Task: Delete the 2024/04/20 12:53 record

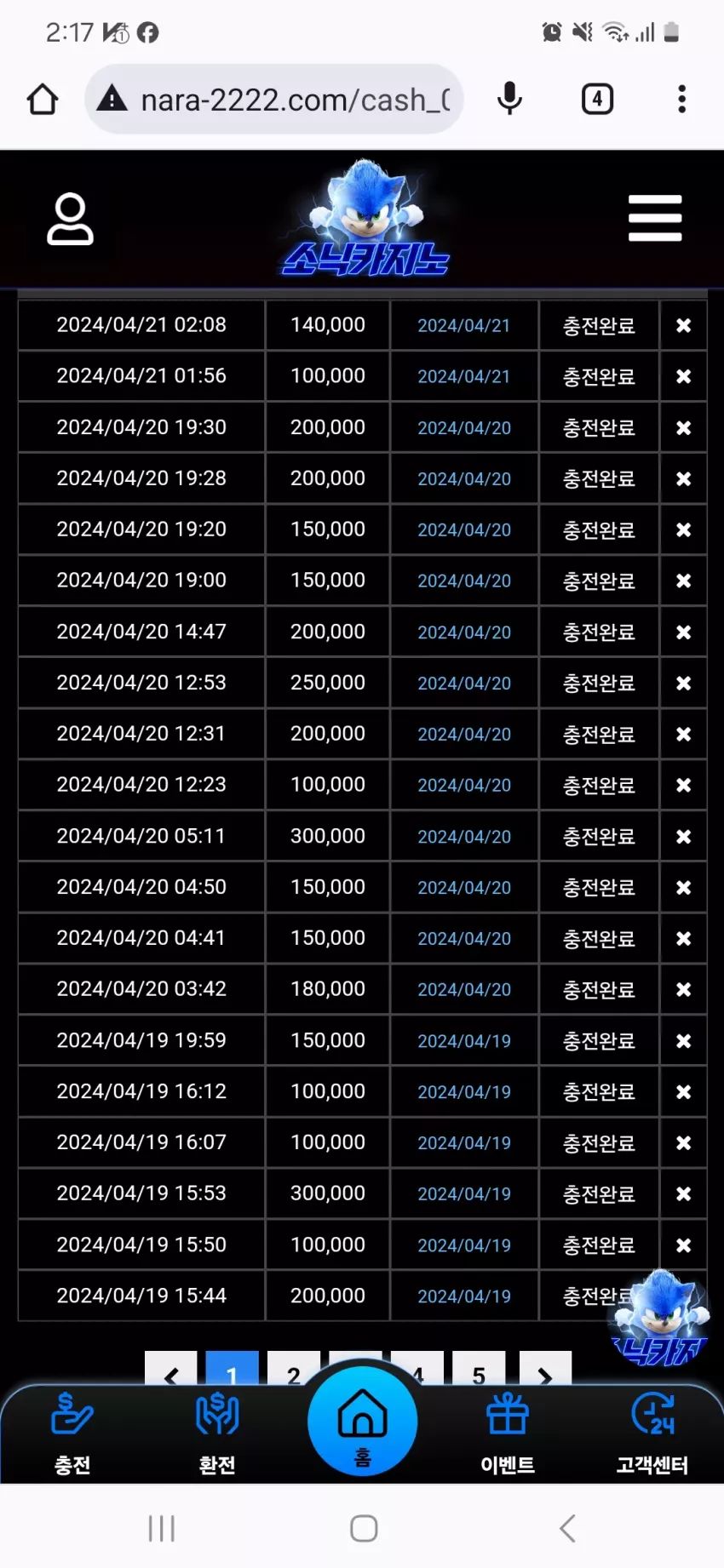Action: point(683,683)
